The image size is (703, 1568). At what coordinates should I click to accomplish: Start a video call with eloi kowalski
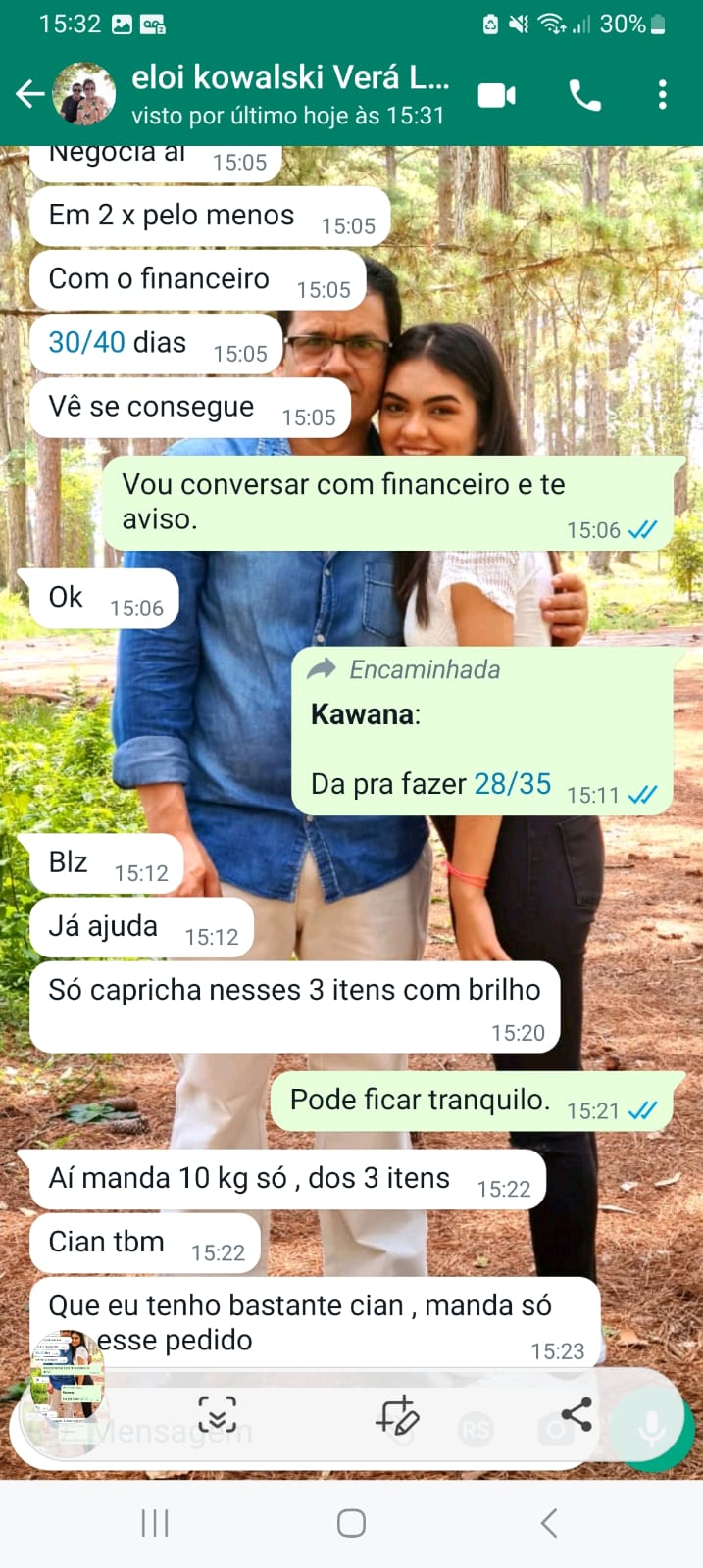[x=497, y=95]
